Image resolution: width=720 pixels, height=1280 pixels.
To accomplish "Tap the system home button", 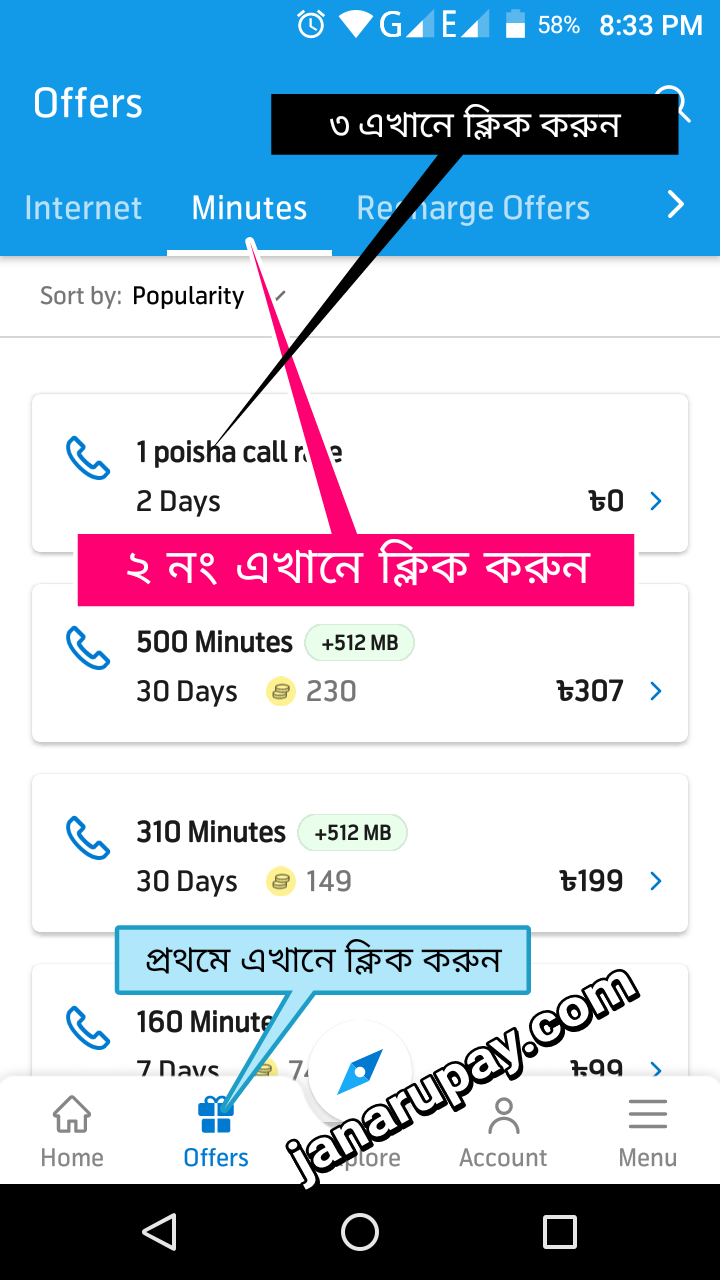I will [x=360, y=1232].
